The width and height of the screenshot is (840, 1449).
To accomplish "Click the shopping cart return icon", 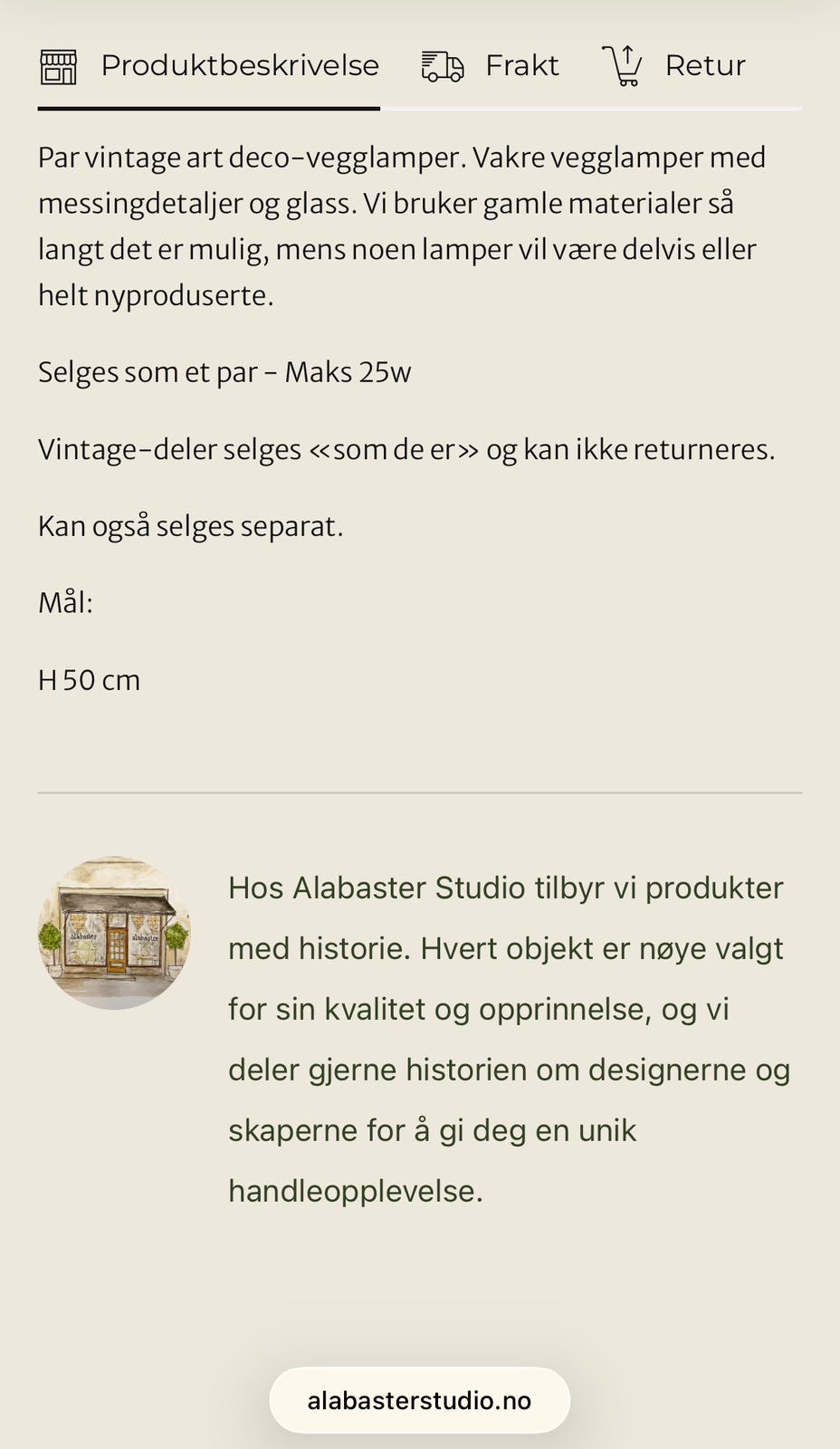I will coord(625,65).
